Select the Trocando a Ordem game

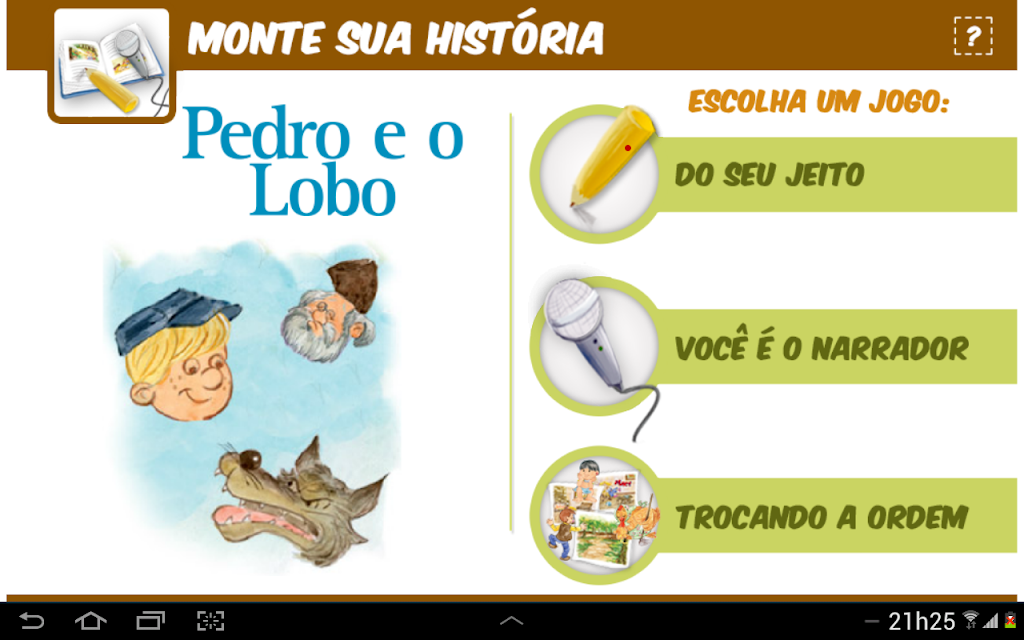(x=773, y=516)
